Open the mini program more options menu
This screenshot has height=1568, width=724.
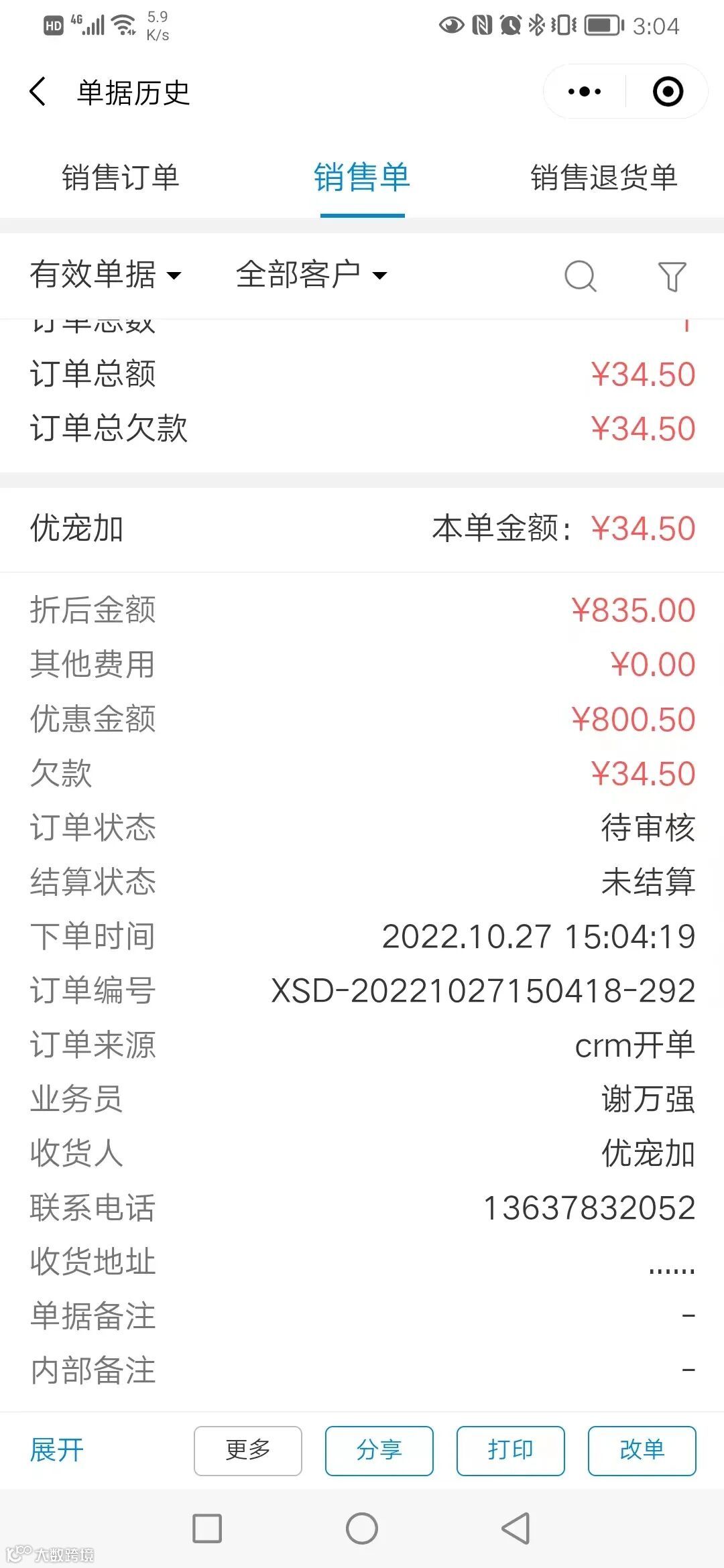(x=584, y=92)
